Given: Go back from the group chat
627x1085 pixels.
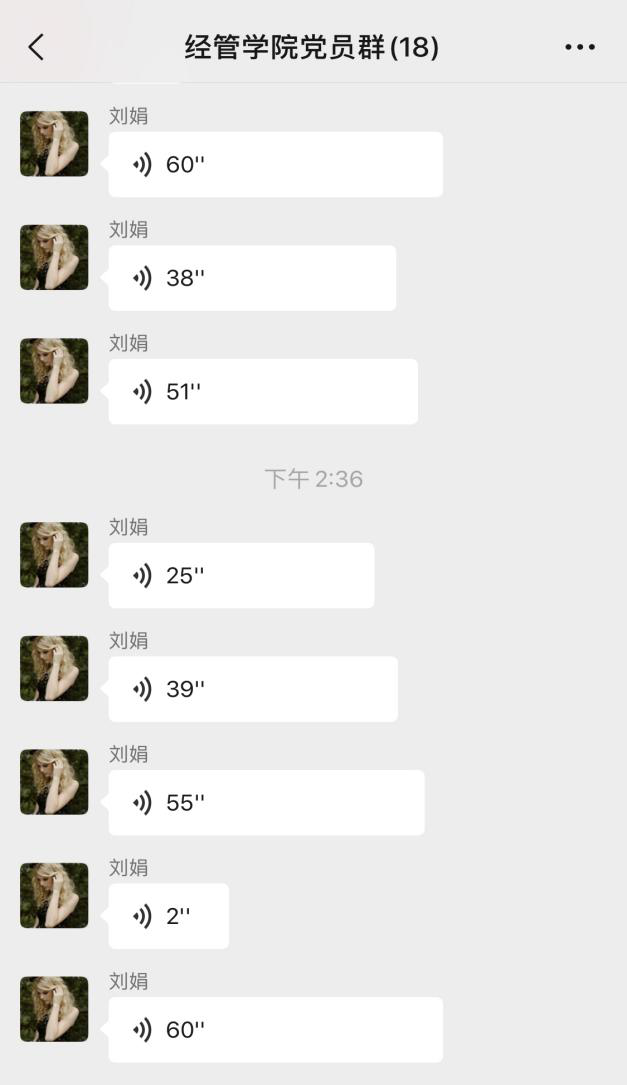Looking at the screenshot, I should point(36,47).
